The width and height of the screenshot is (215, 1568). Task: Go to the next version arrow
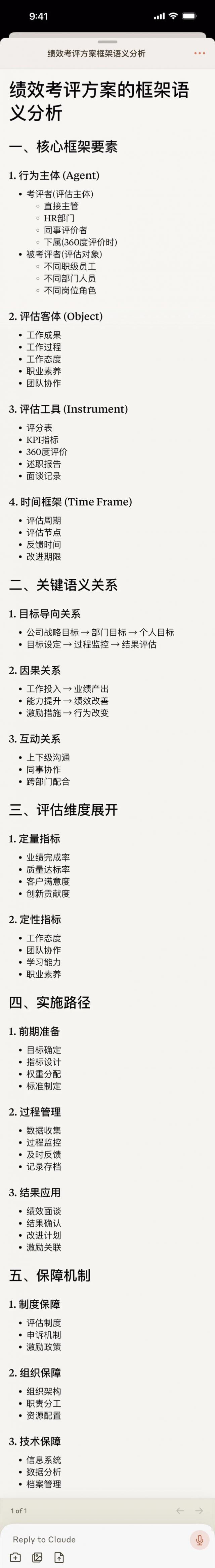point(199,1510)
